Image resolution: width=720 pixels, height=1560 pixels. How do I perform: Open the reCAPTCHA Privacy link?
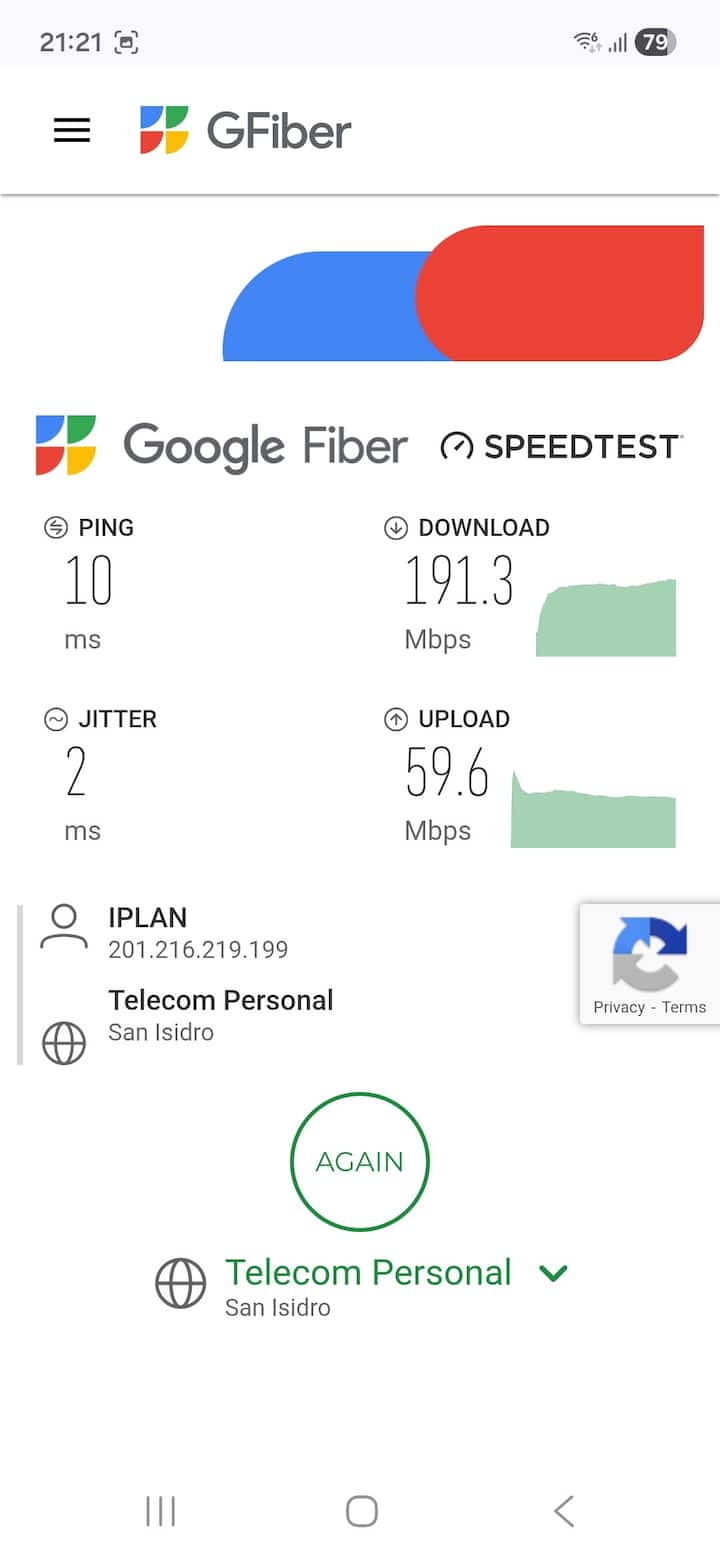[618, 1007]
